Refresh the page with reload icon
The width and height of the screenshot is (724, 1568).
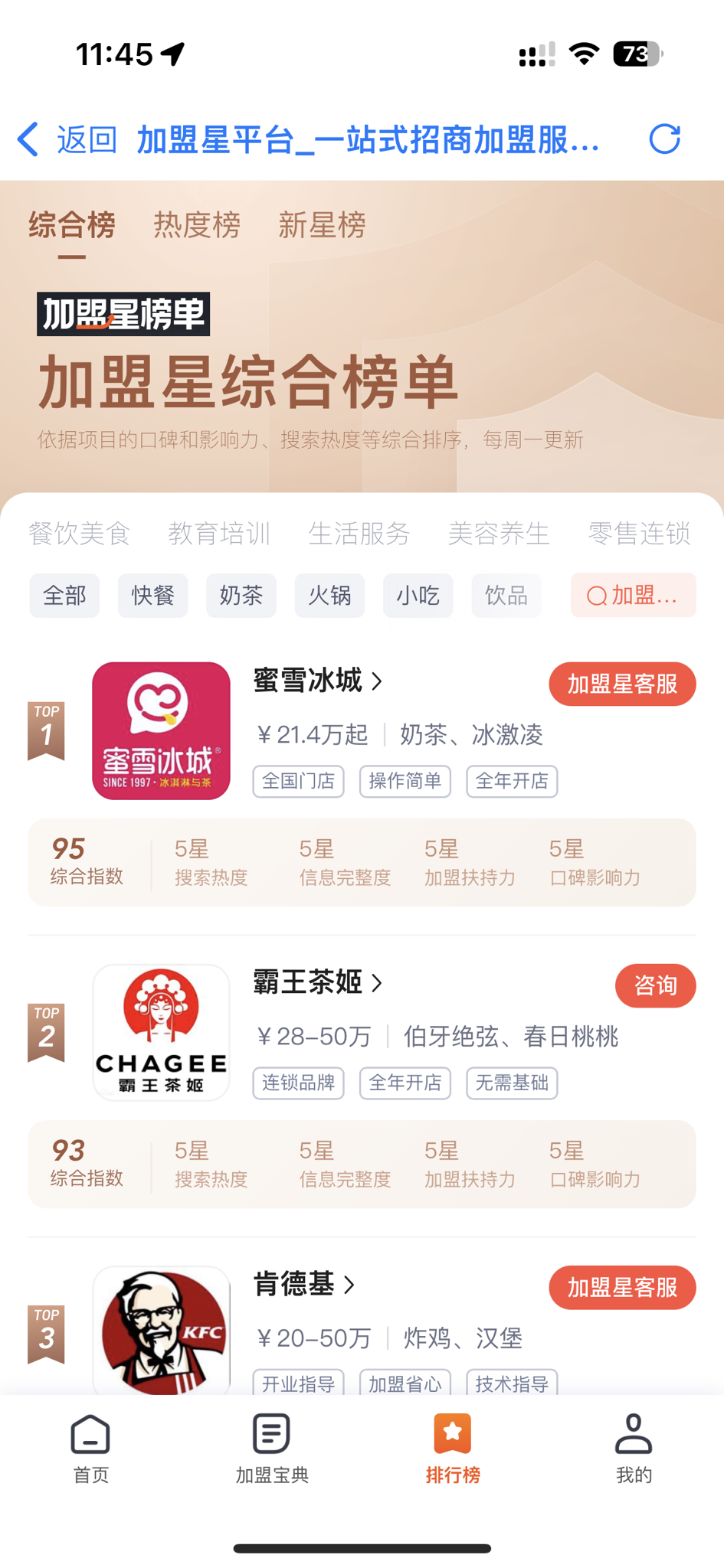click(664, 139)
